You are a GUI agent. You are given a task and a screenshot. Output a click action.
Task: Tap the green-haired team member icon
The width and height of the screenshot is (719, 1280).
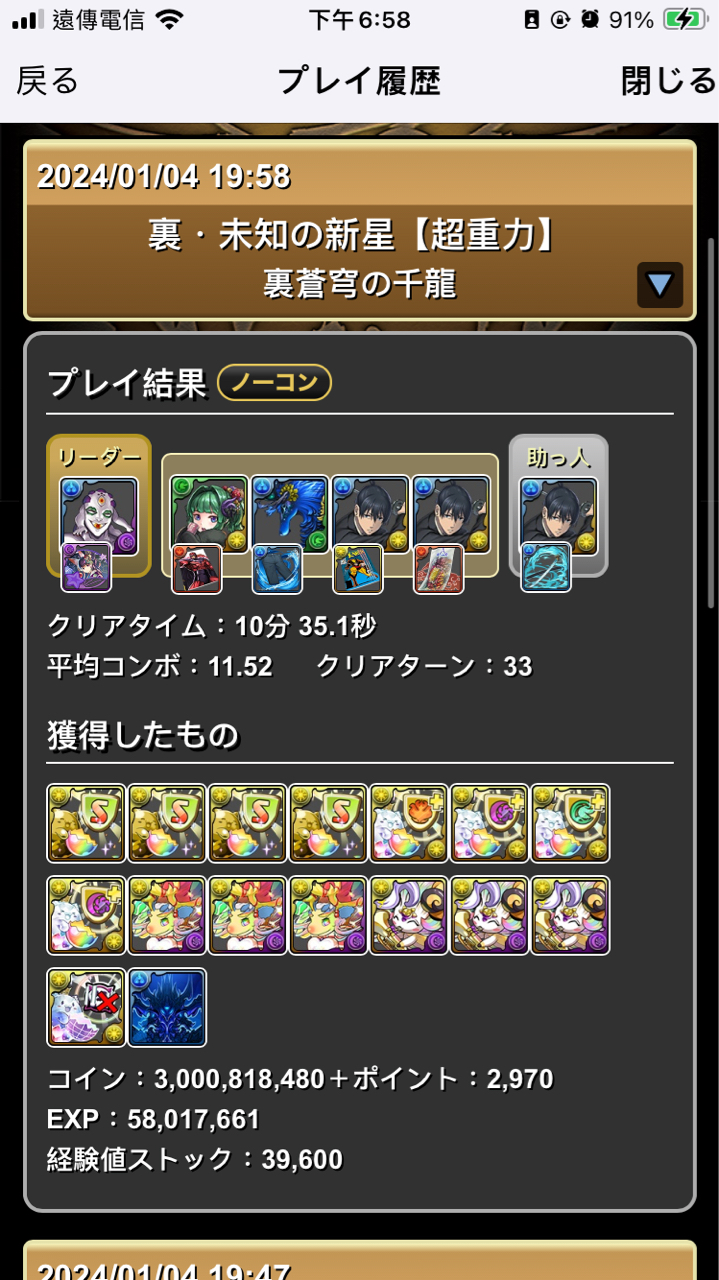pyautogui.click(x=210, y=515)
